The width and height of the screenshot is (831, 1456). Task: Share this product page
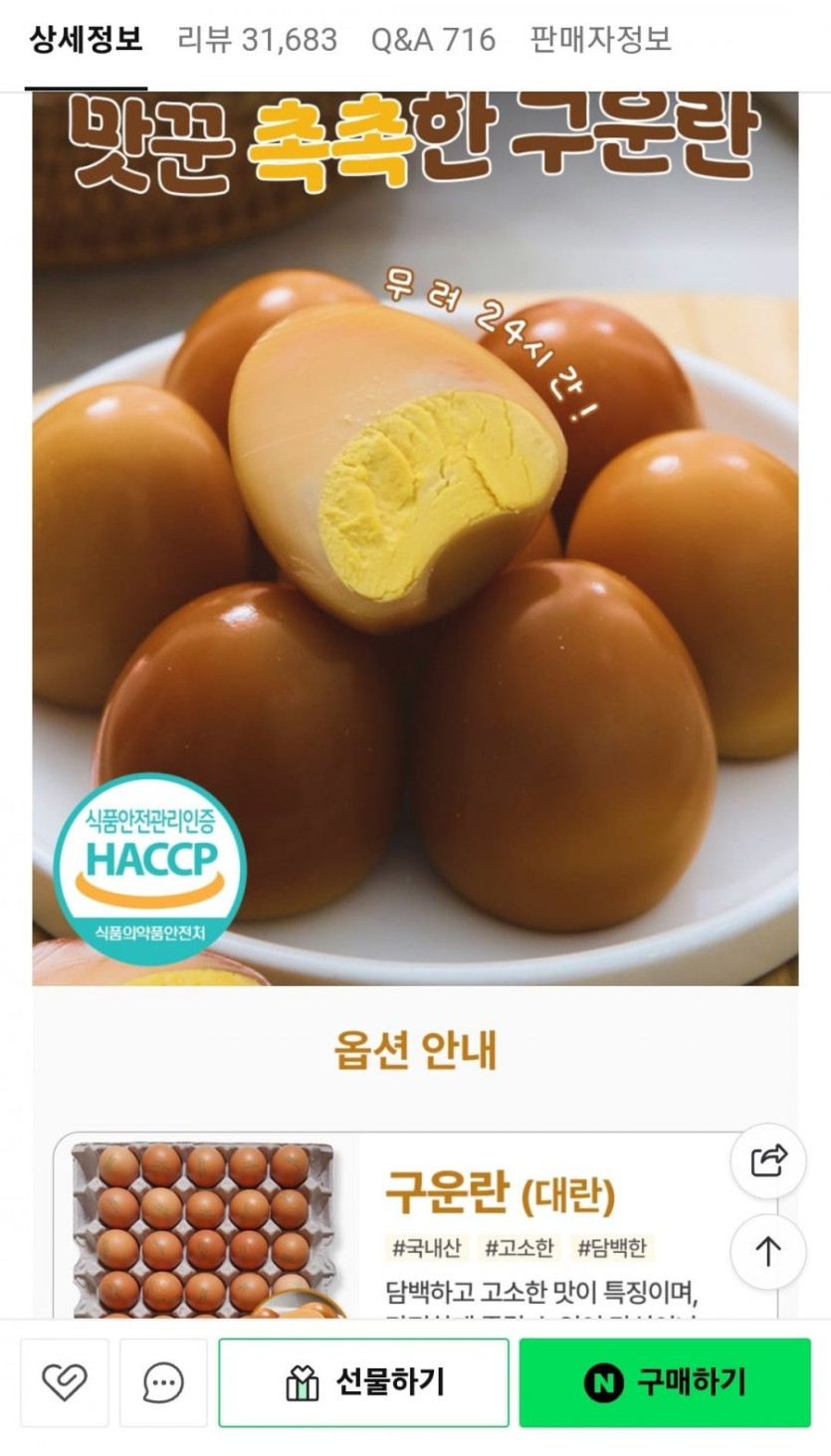tap(767, 1160)
